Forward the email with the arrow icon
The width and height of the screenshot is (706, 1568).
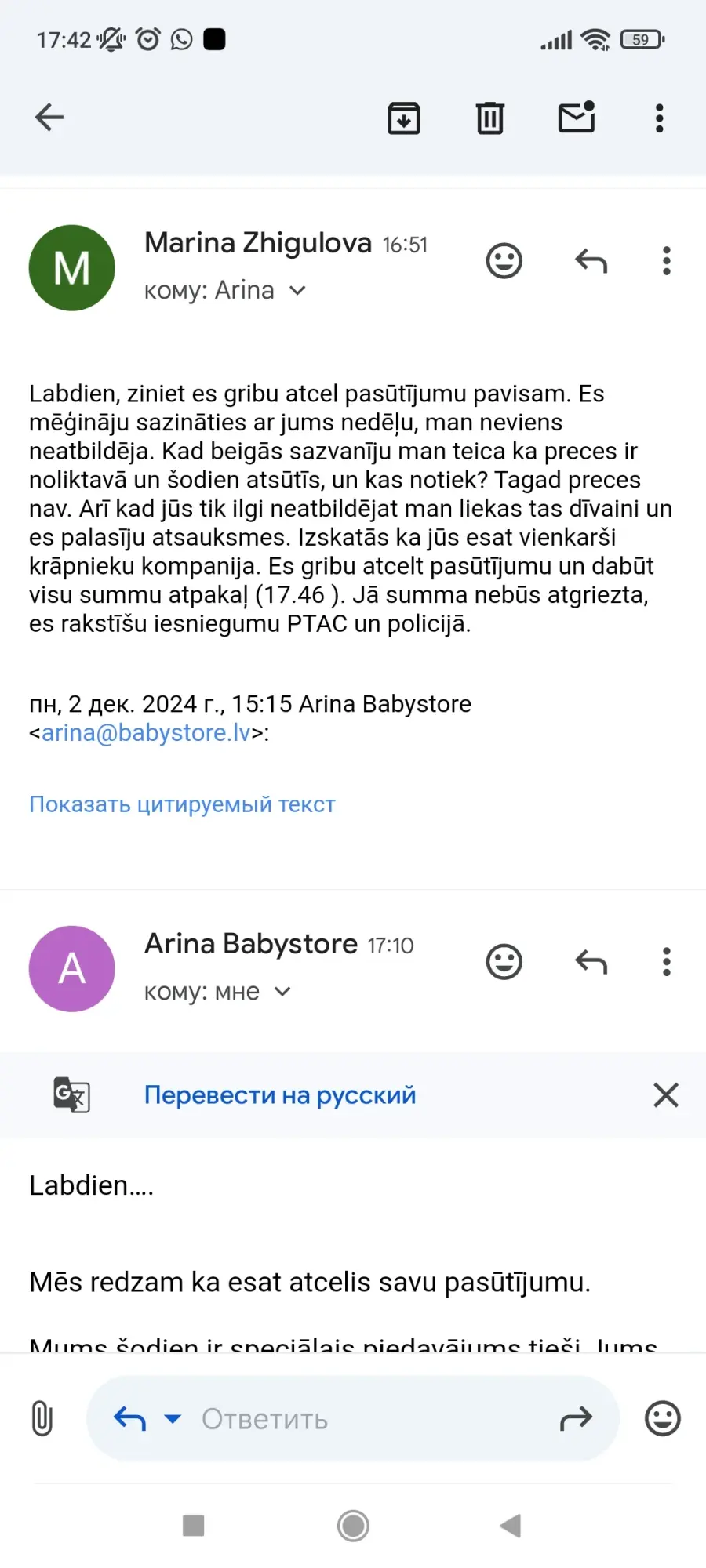coord(576,1417)
